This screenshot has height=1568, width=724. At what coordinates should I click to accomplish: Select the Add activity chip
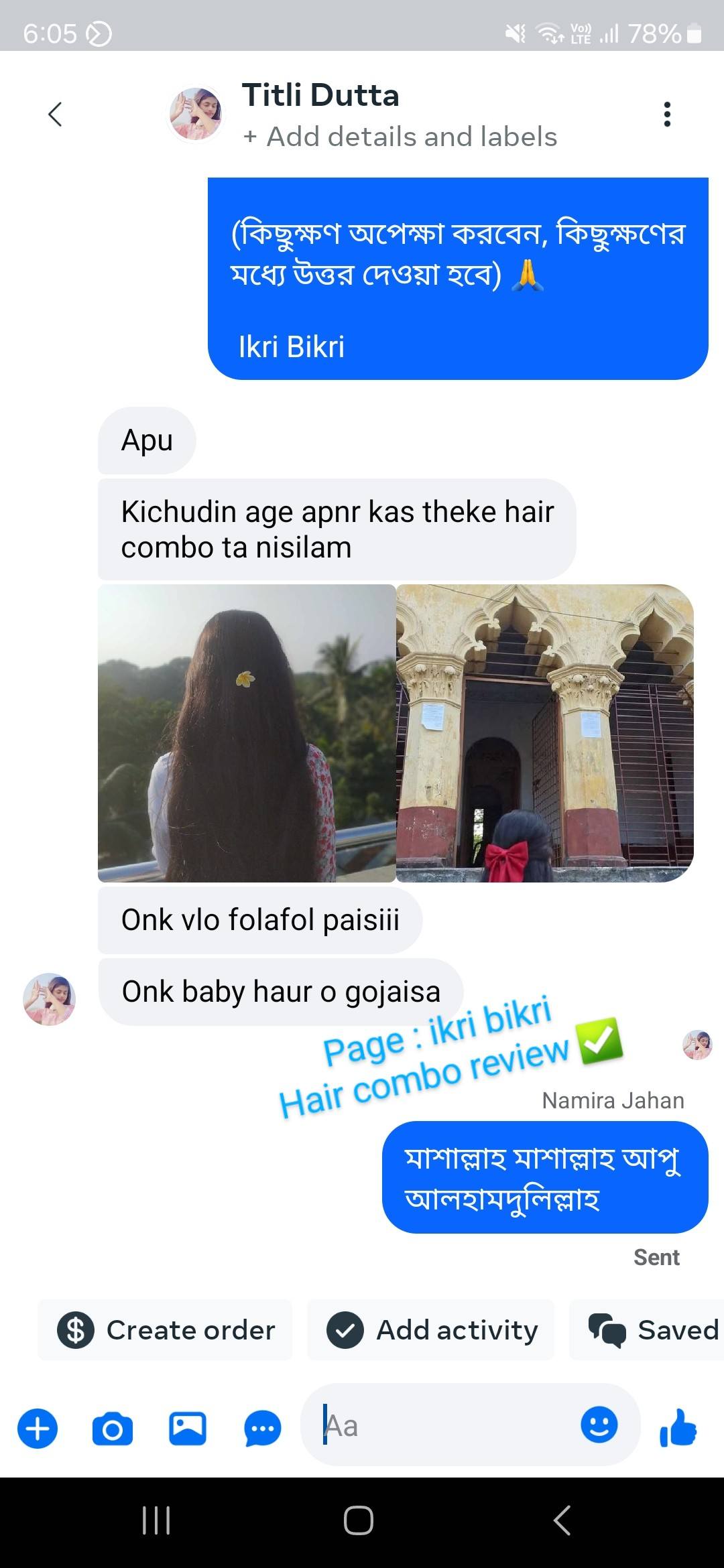[x=431, y=1330]
